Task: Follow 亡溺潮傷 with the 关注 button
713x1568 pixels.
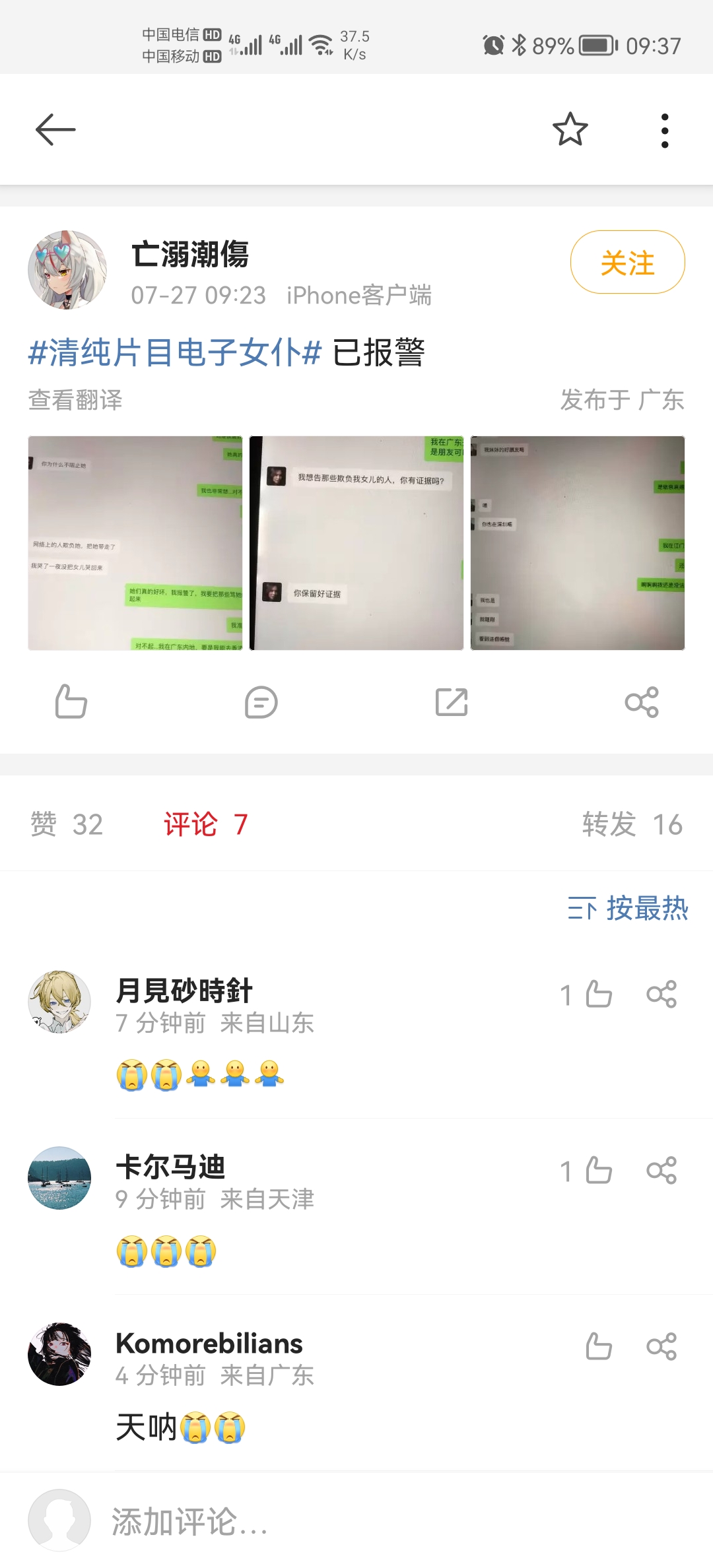Action: point(627,263)
